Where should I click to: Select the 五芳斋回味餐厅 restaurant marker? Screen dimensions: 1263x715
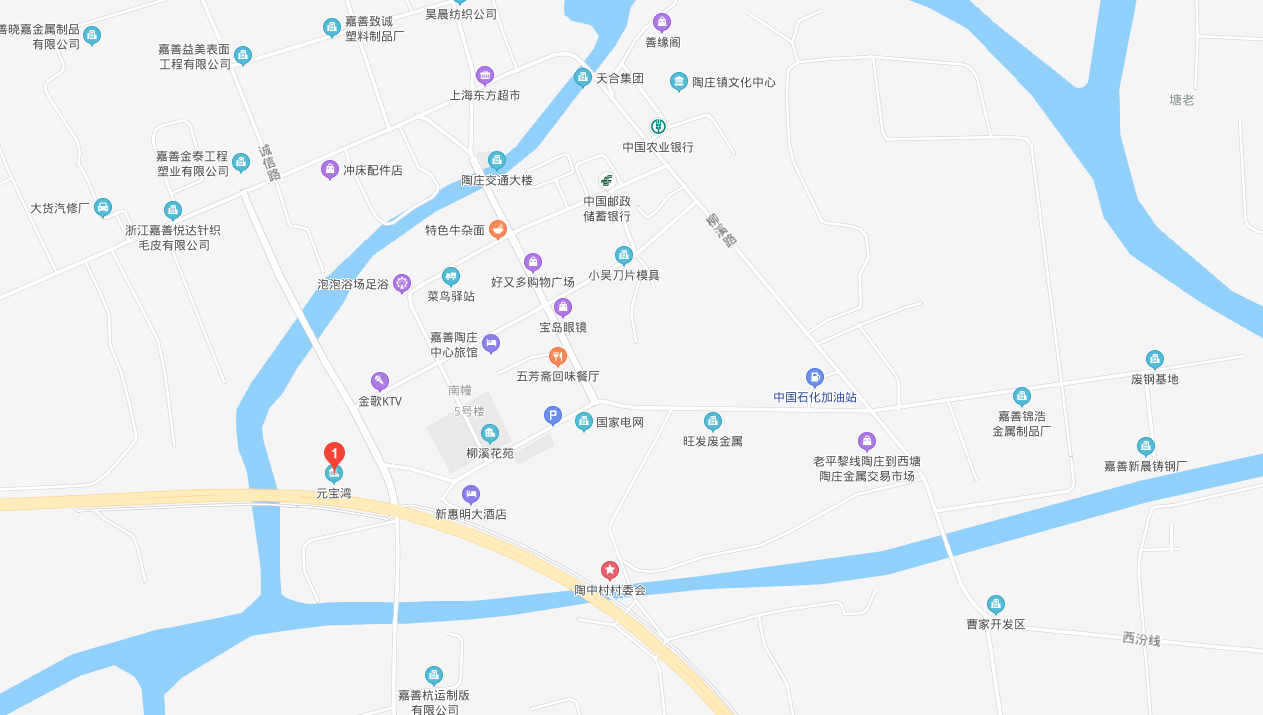(x=558, y=355)
